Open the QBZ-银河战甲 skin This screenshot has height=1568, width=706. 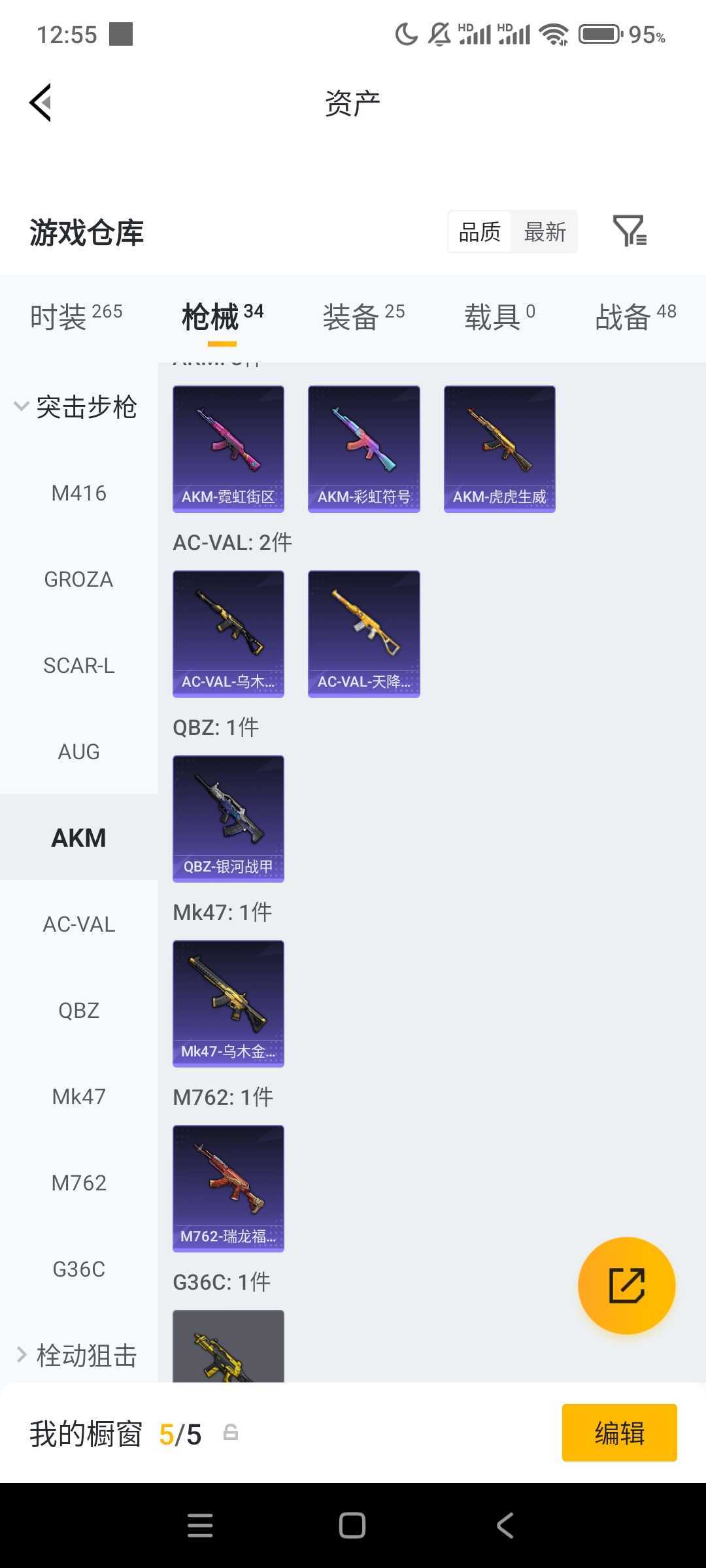(228, 819)
